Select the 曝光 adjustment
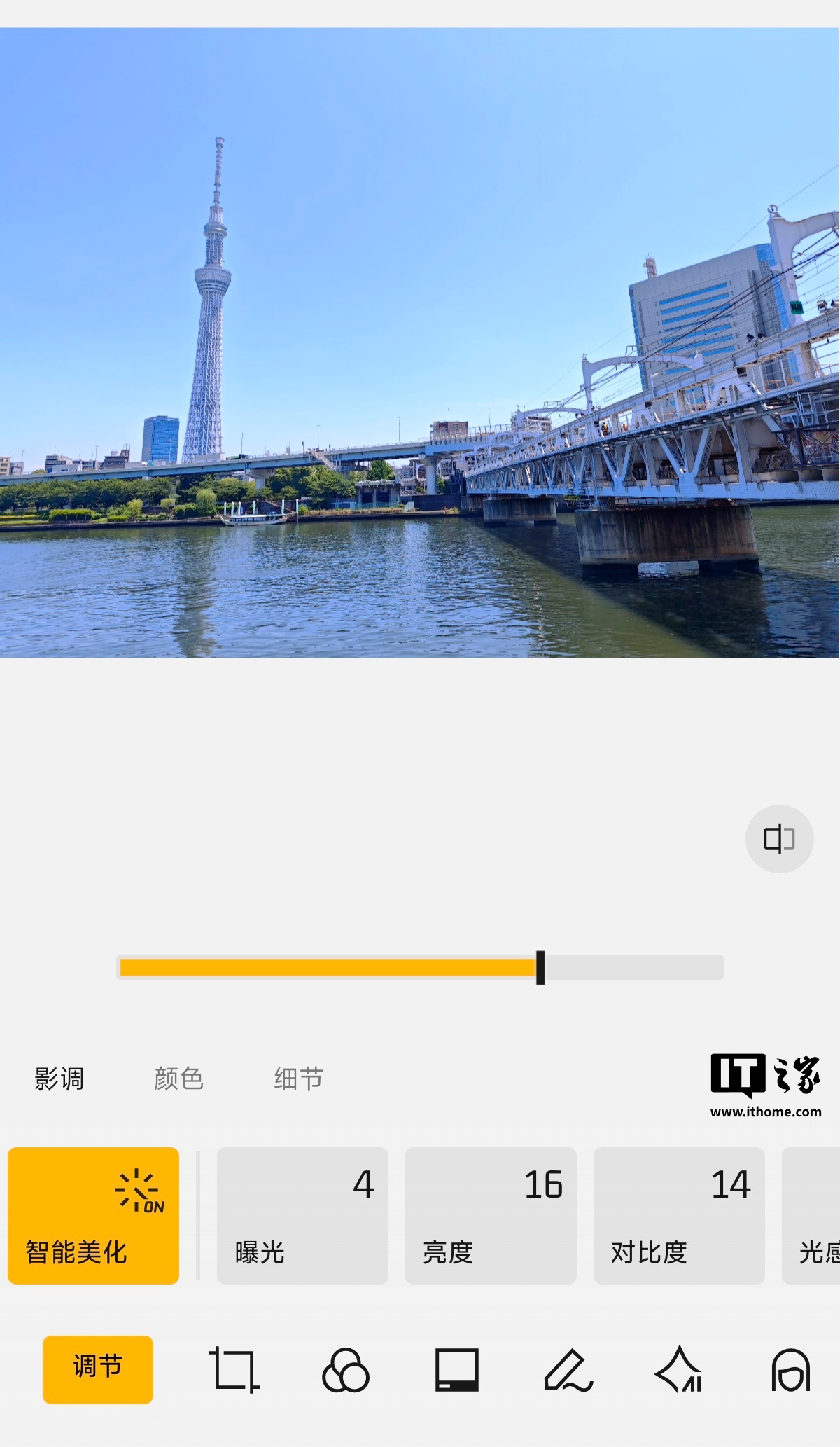Screen dimensions: 840x1447 (302, 1215)
